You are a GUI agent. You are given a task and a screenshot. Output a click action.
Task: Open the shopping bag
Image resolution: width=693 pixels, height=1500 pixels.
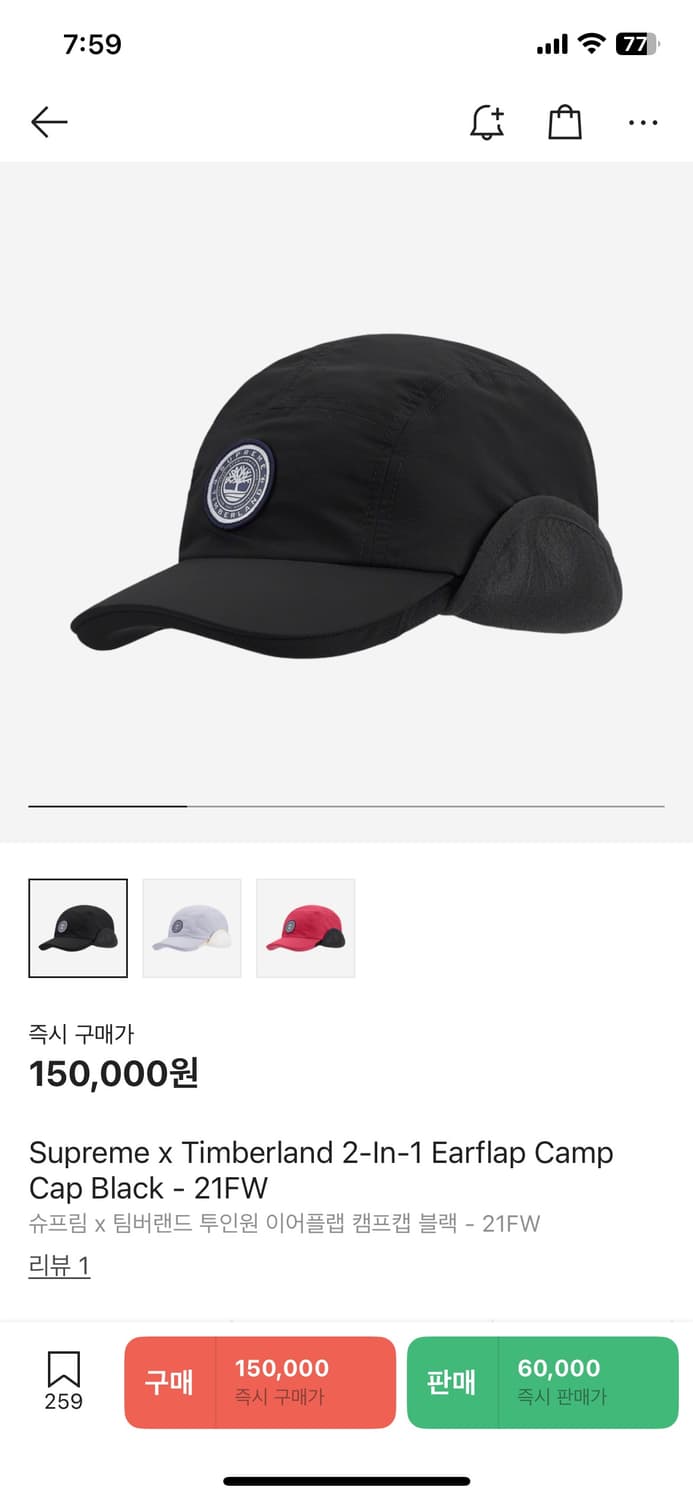(x=565, y=123)
